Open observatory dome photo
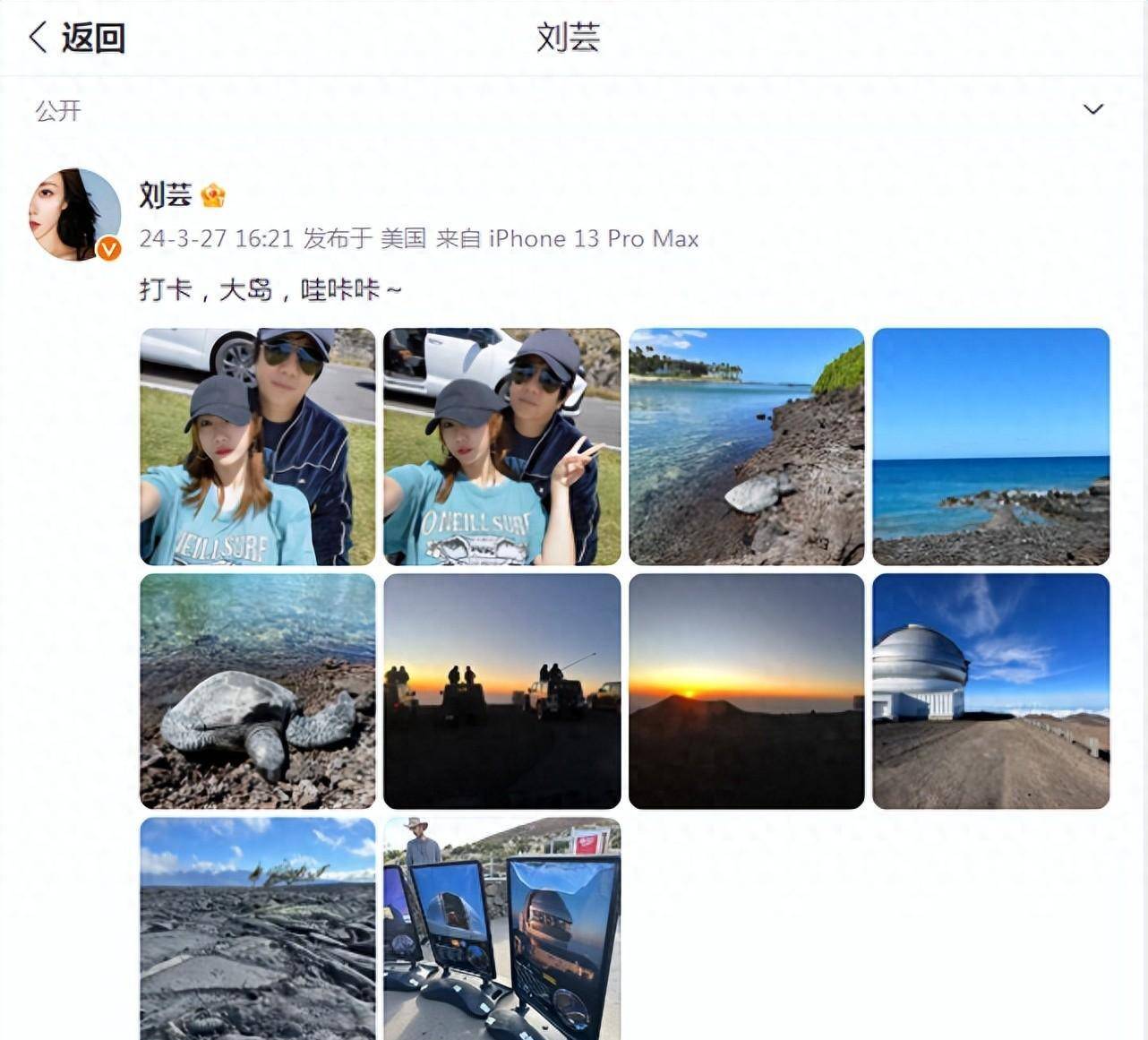 [x=990, y=691]
